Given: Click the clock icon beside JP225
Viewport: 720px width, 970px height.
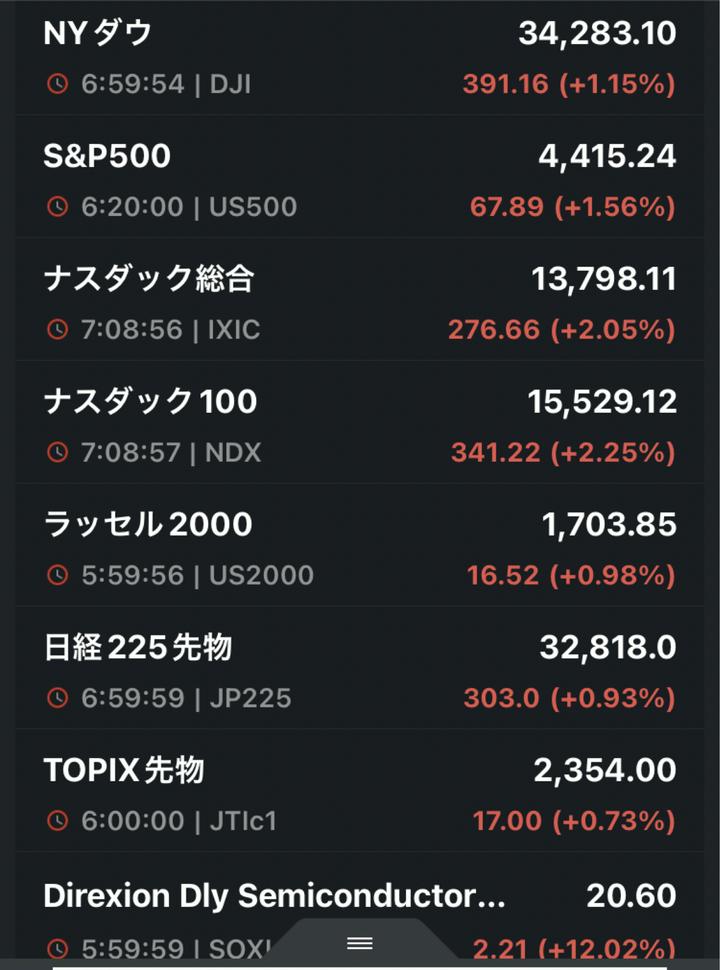Looking at the screenshot, I should (59, 698).
